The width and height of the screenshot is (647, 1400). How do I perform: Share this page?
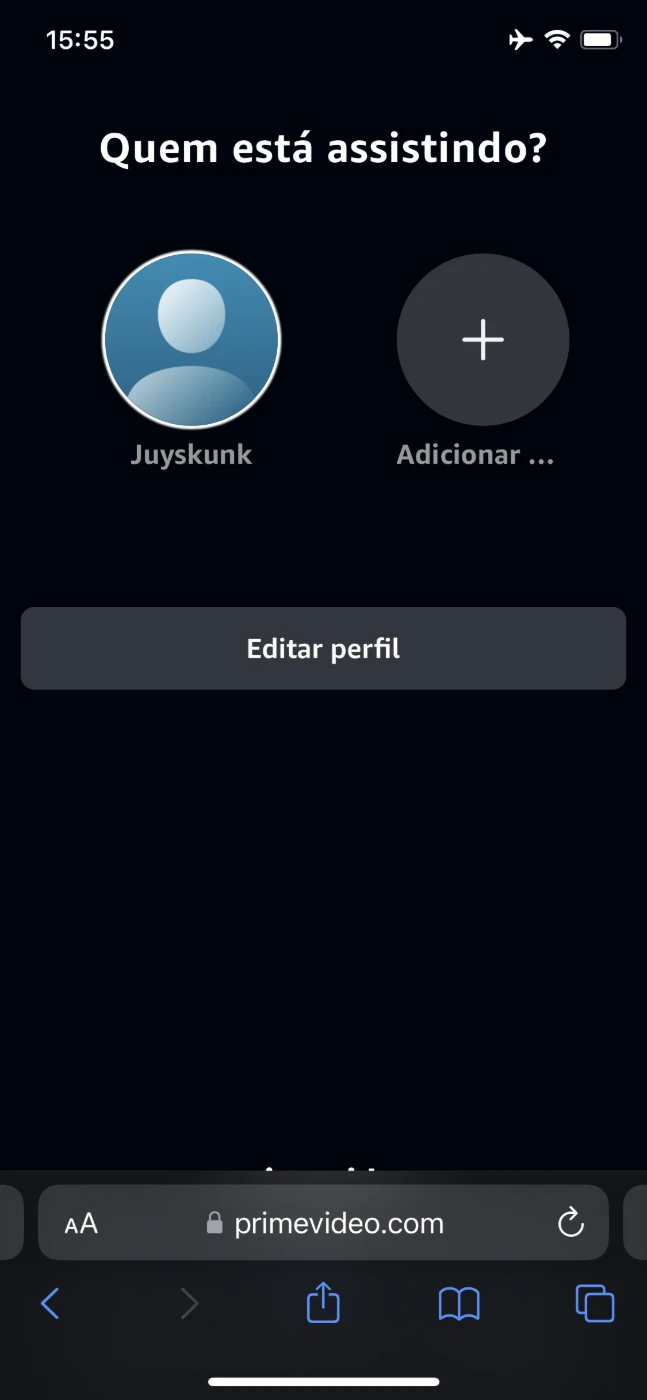click(323, 1304)
